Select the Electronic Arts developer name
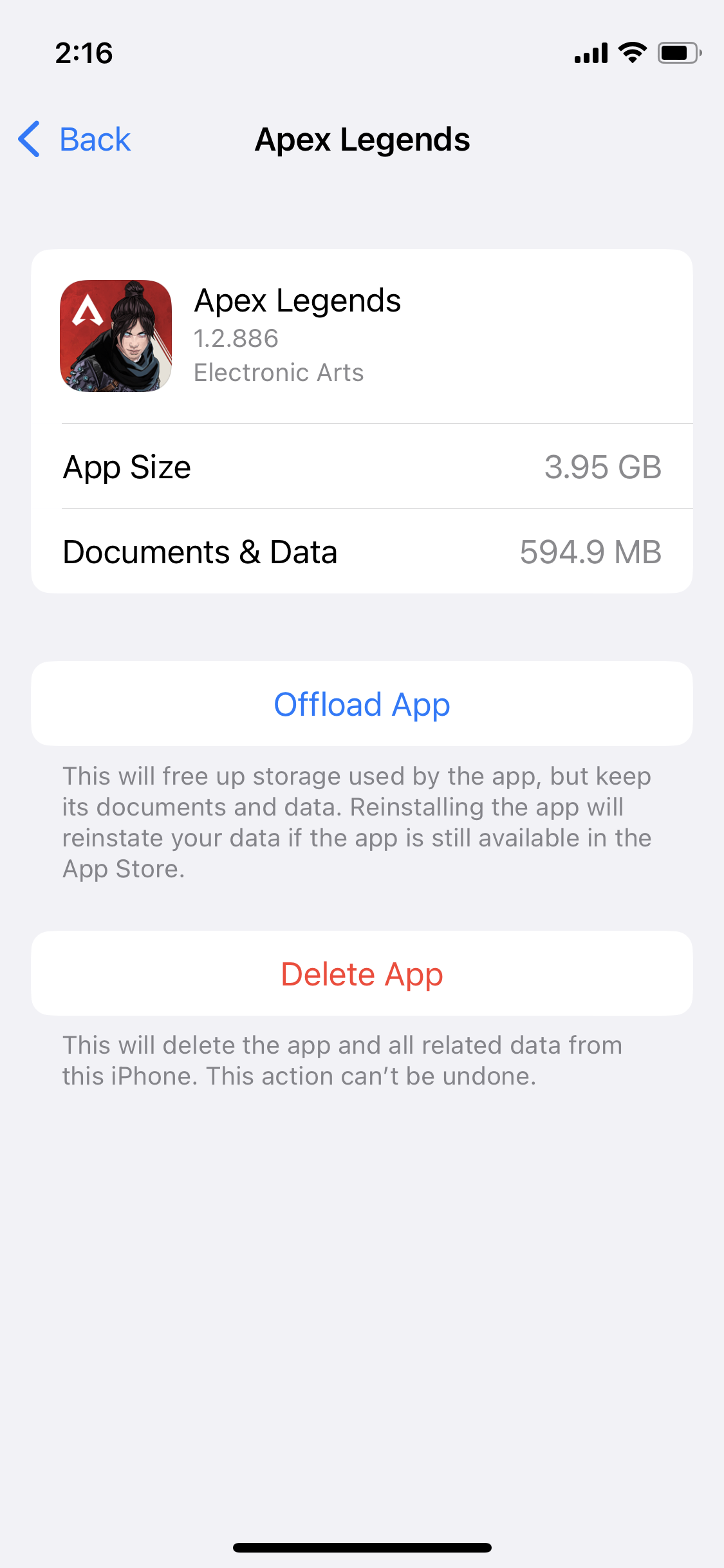The image size is (724, 1568). pyautogui.click(x=279, y=372)
